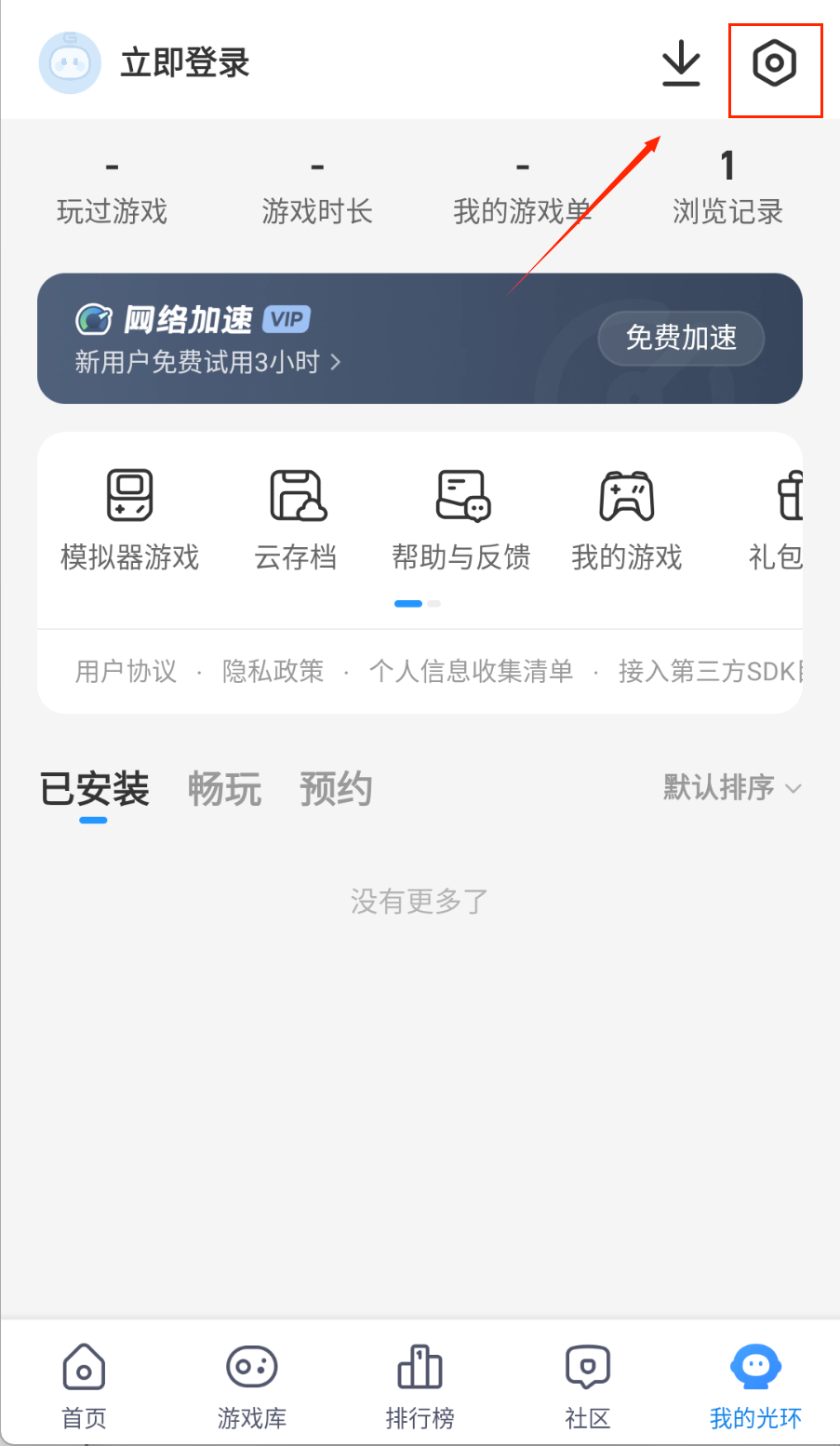
Task: Open the settings hexagon icon
Action: coord(774,64)
